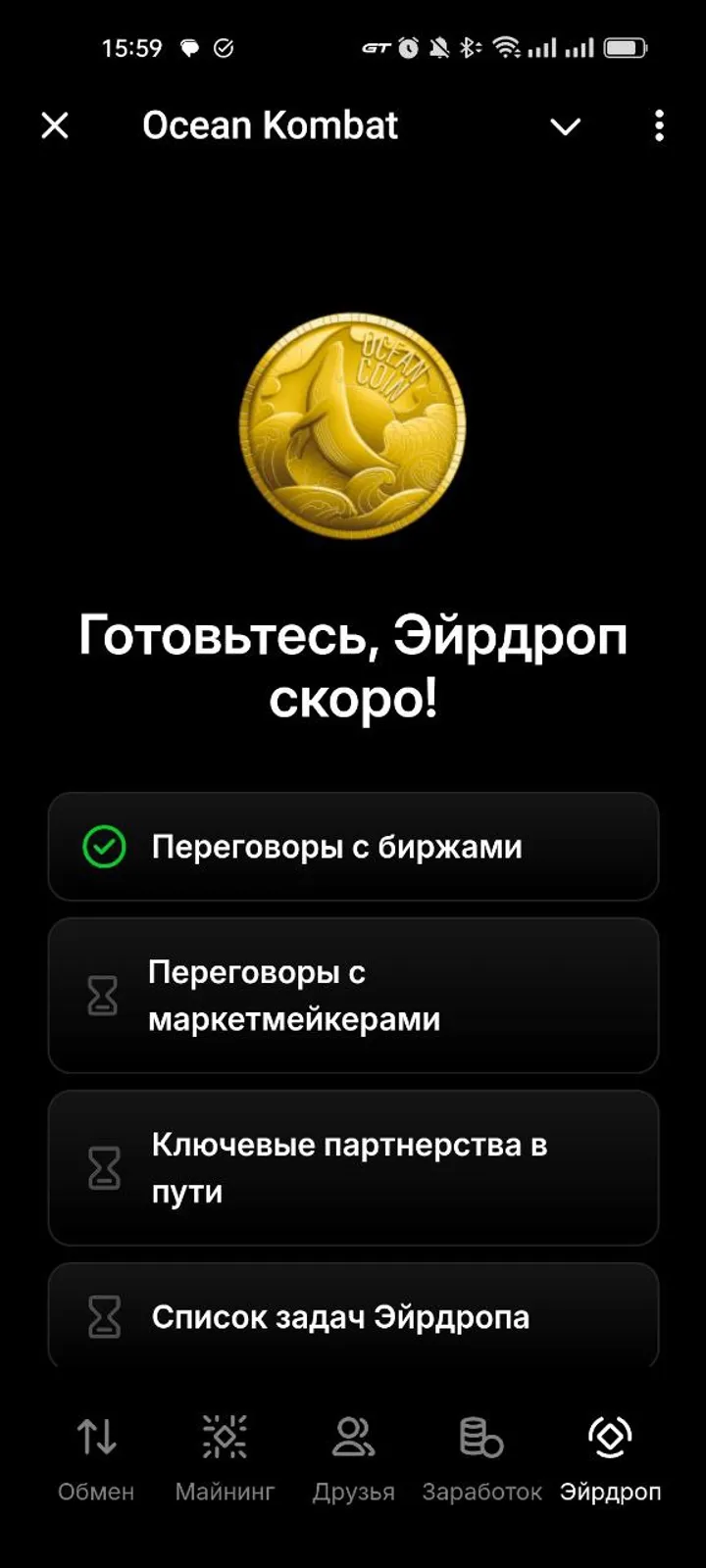Open the three-dot overflow menu

point(659,125)
